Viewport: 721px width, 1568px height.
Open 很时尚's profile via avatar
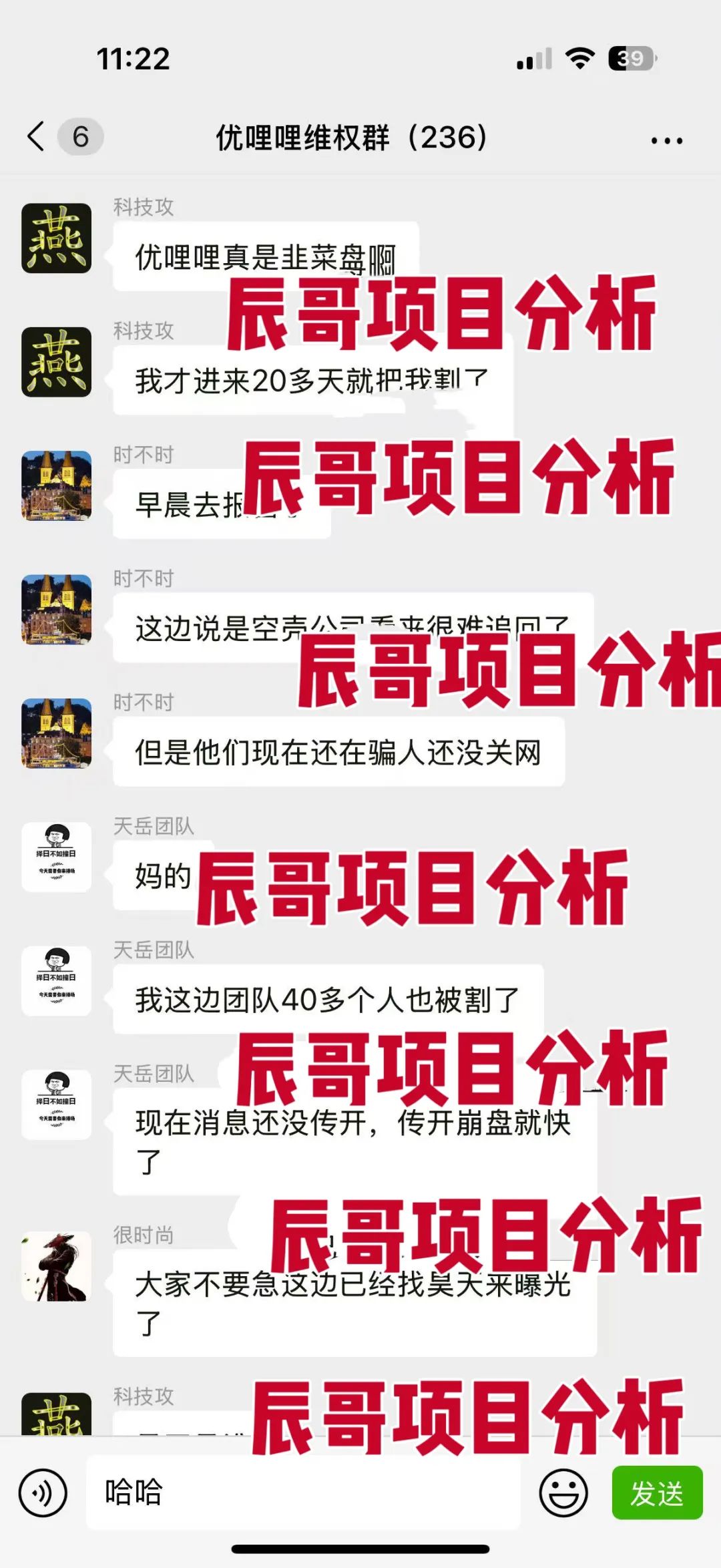tap(57, 1266)
